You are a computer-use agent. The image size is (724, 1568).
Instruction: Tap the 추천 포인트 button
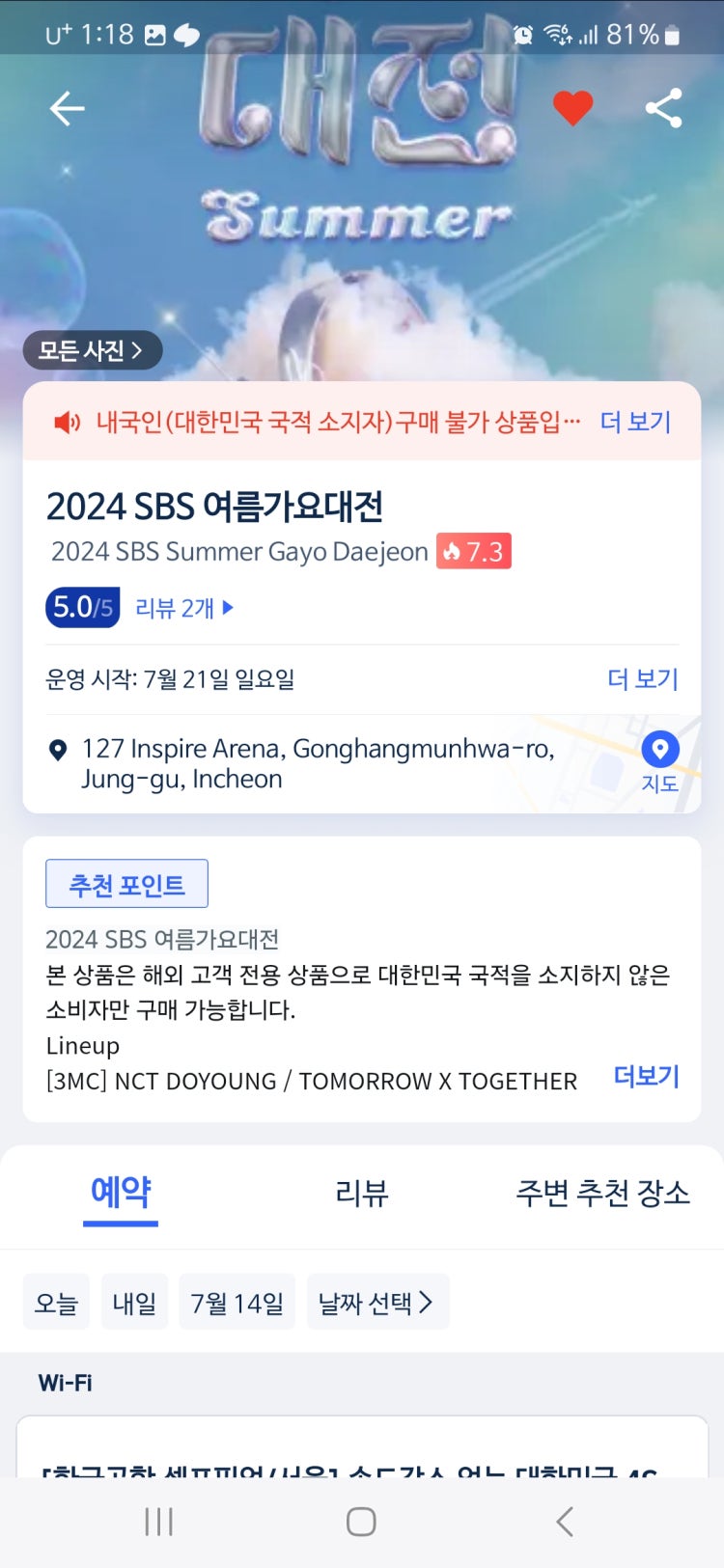(x=126, y=882)
